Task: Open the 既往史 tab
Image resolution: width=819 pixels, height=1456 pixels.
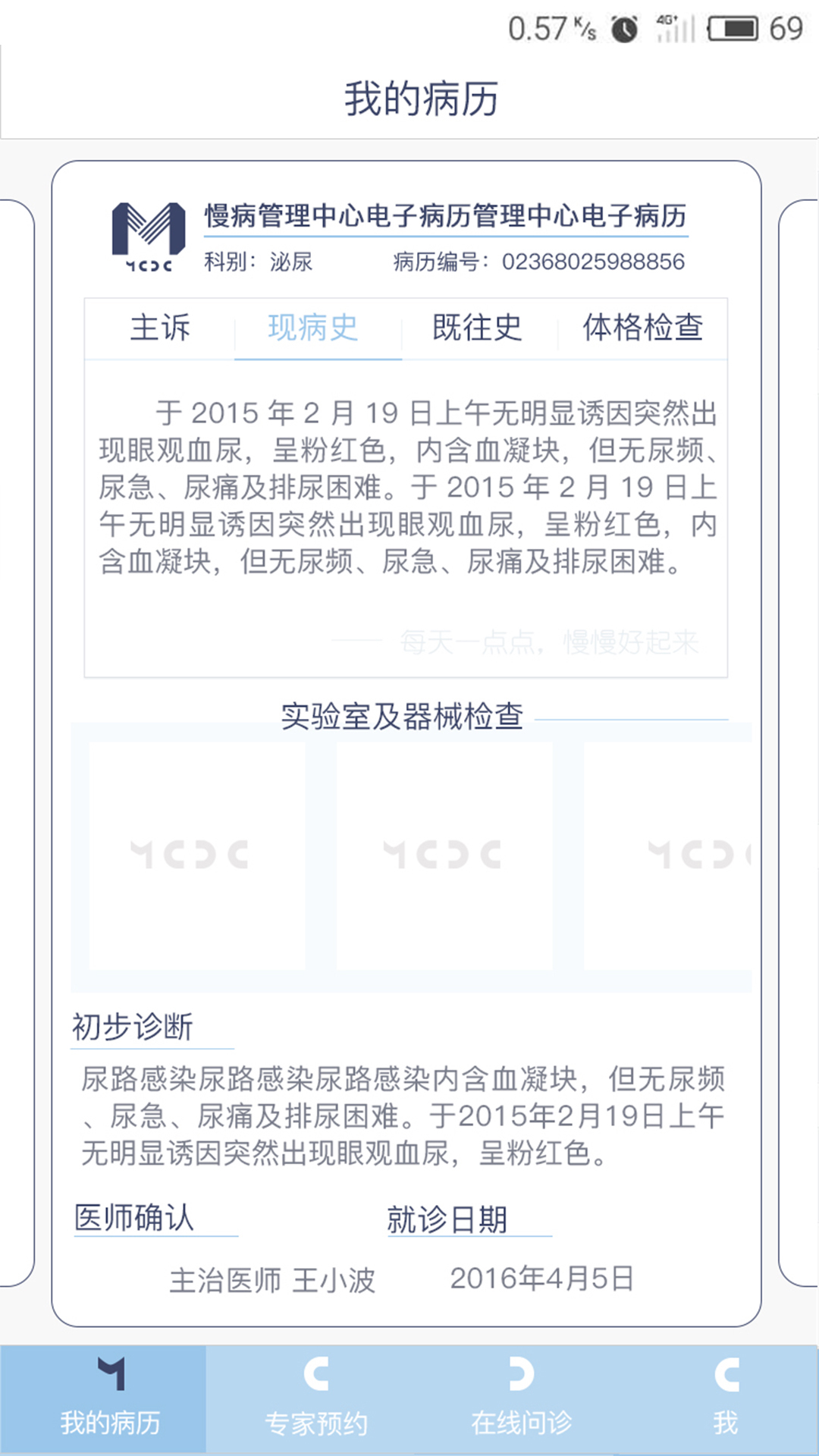Action: point(477,328)
